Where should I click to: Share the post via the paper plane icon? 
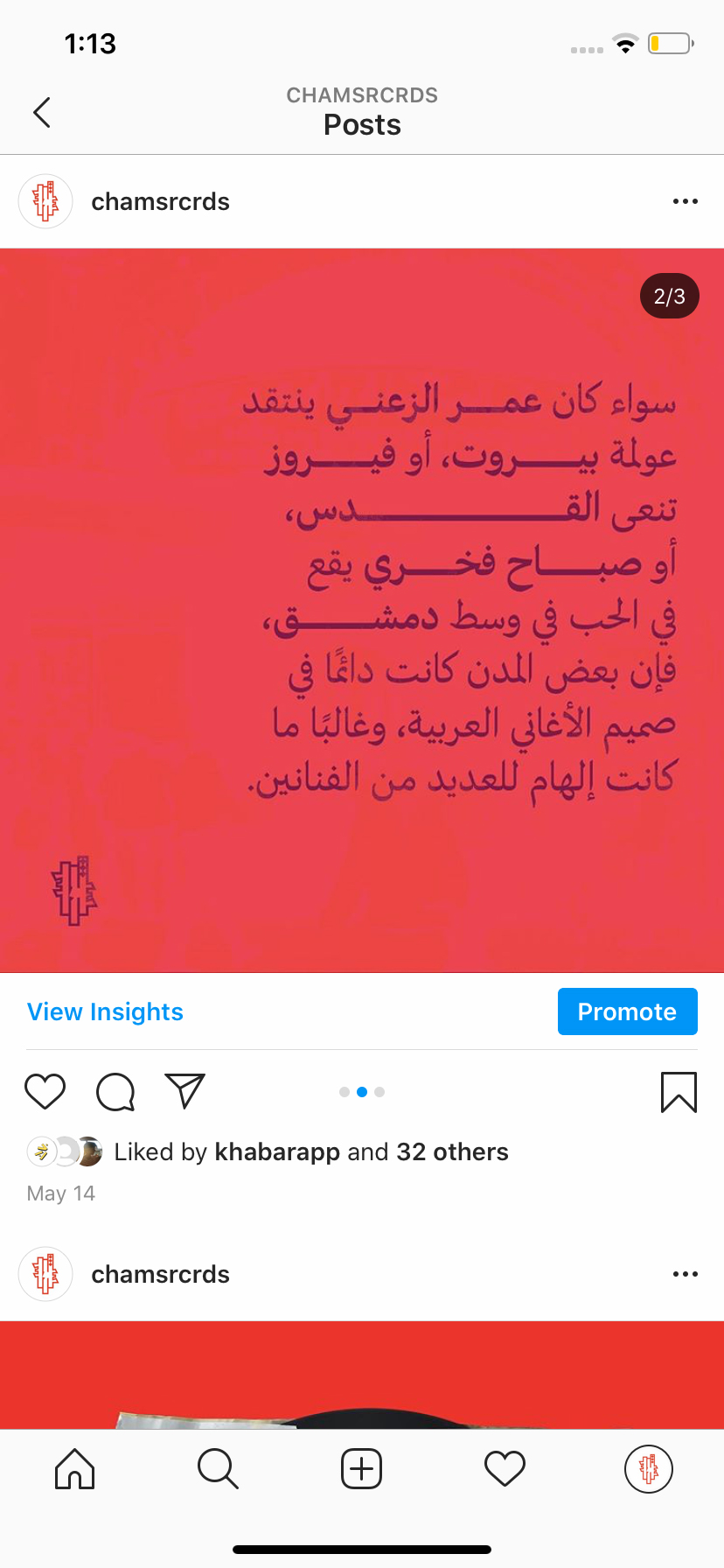click(x=184, y=1091)
